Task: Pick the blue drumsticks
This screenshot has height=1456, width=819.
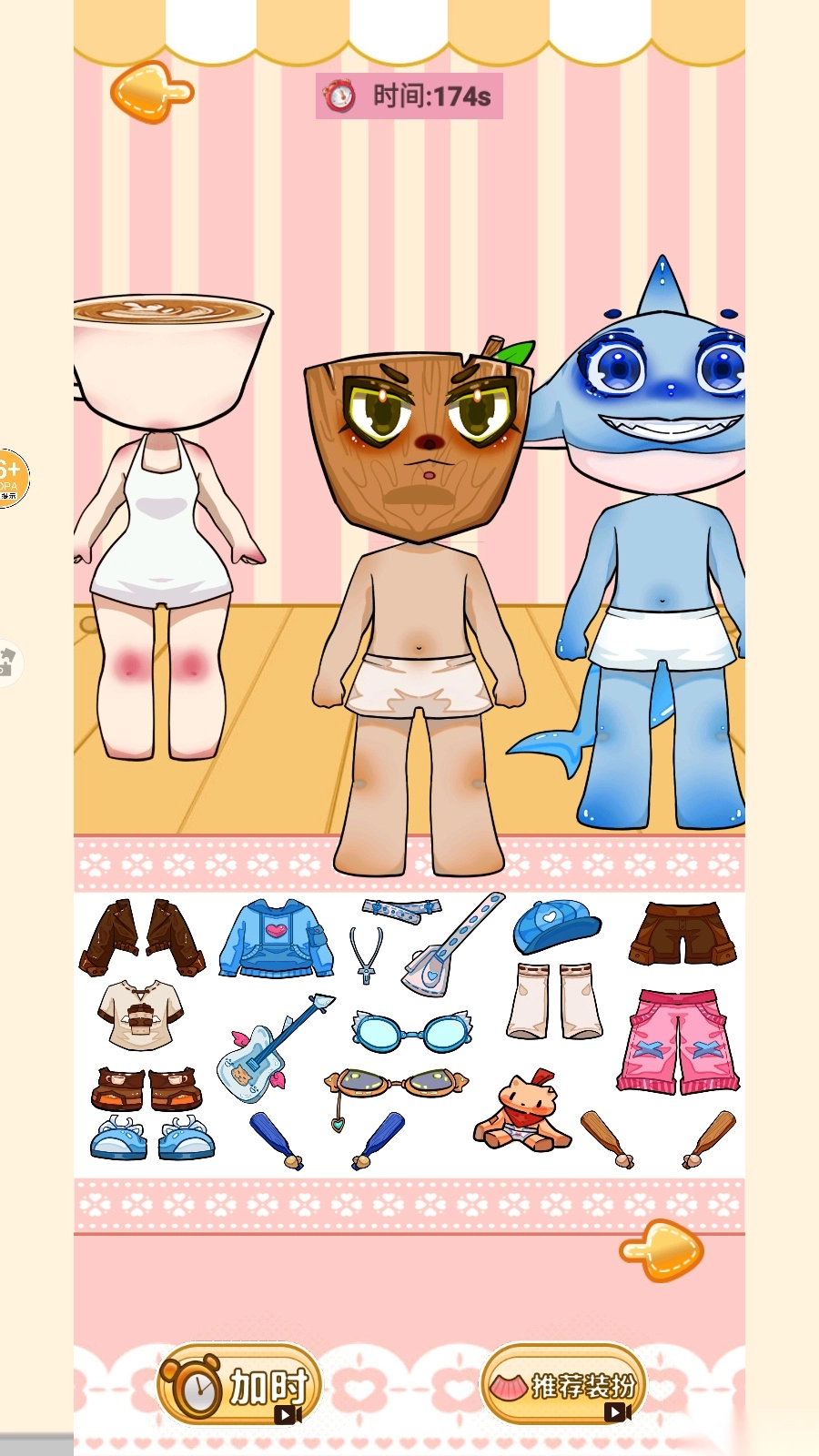Action: click(328, 1140)
